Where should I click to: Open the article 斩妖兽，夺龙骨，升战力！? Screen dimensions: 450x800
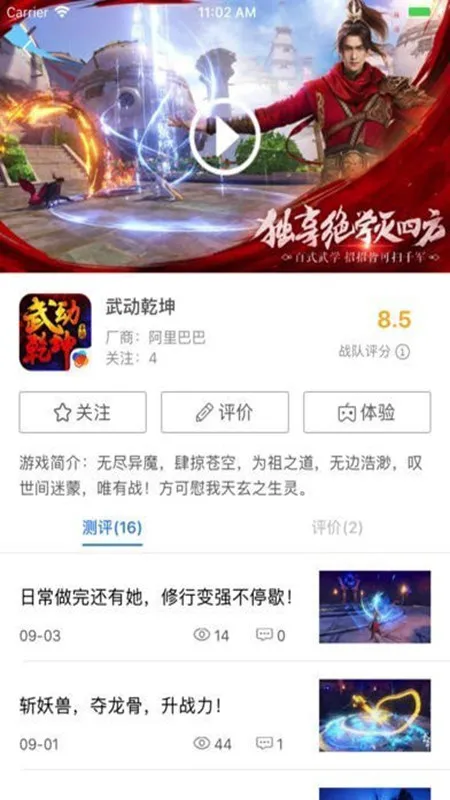point(225,715)
